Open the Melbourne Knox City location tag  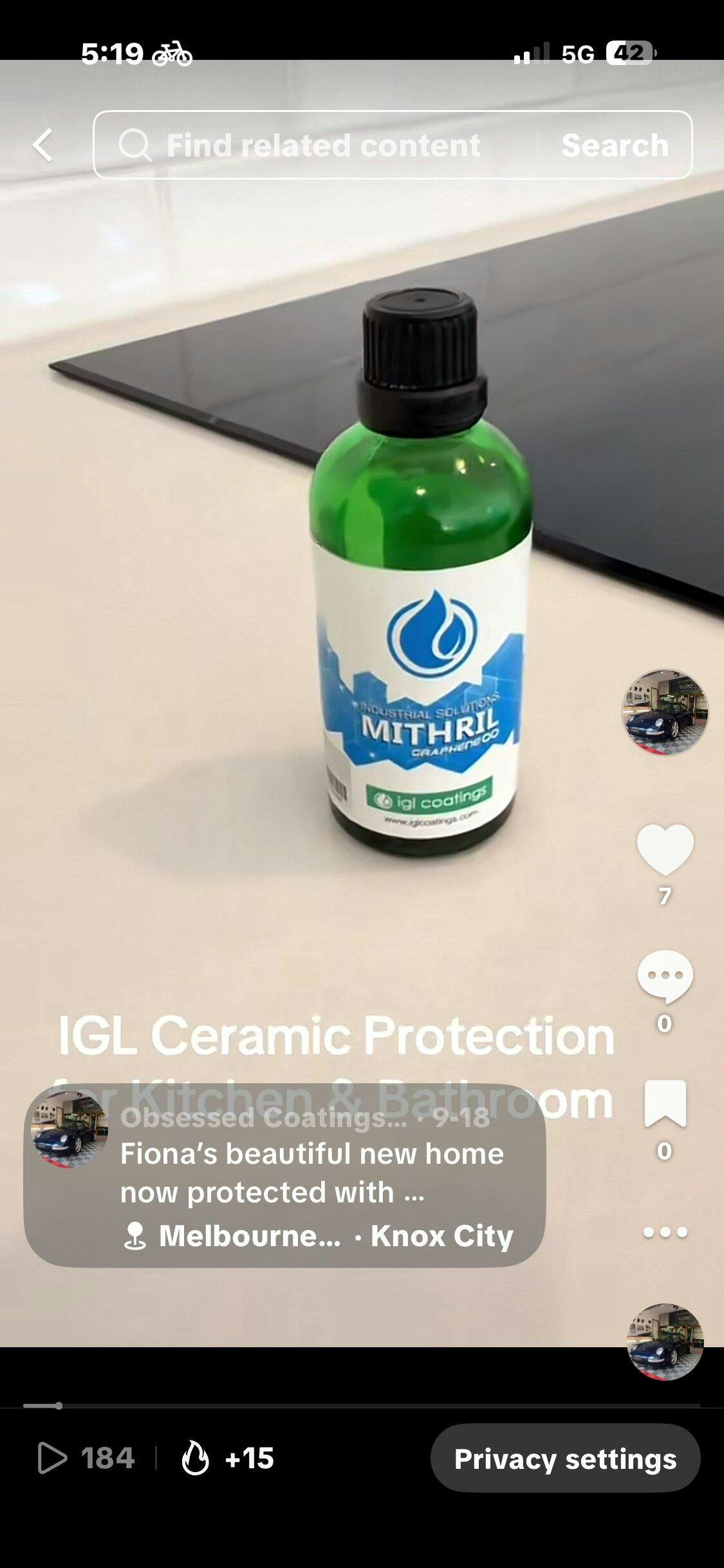319,1236
